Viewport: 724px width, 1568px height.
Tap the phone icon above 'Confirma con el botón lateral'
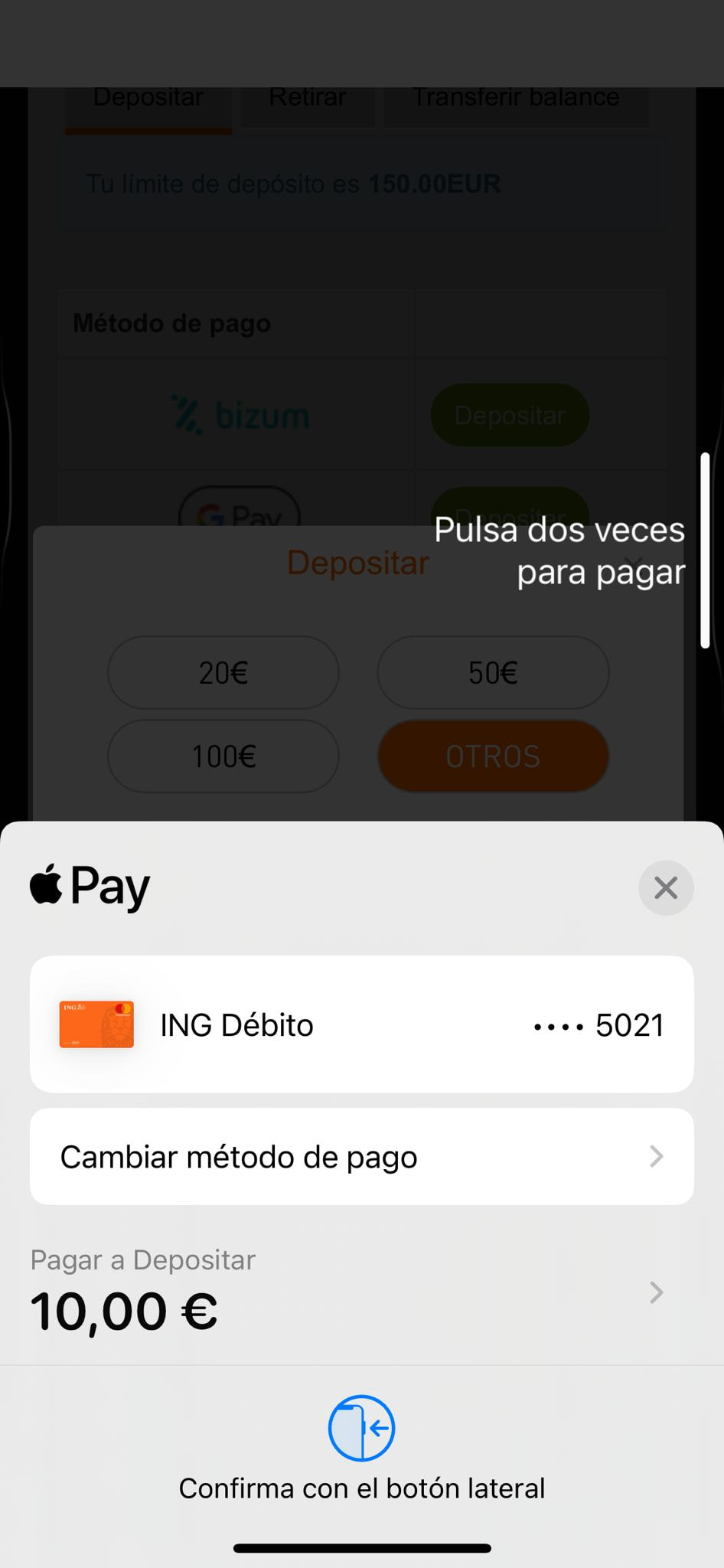[x=360, y=1427]
